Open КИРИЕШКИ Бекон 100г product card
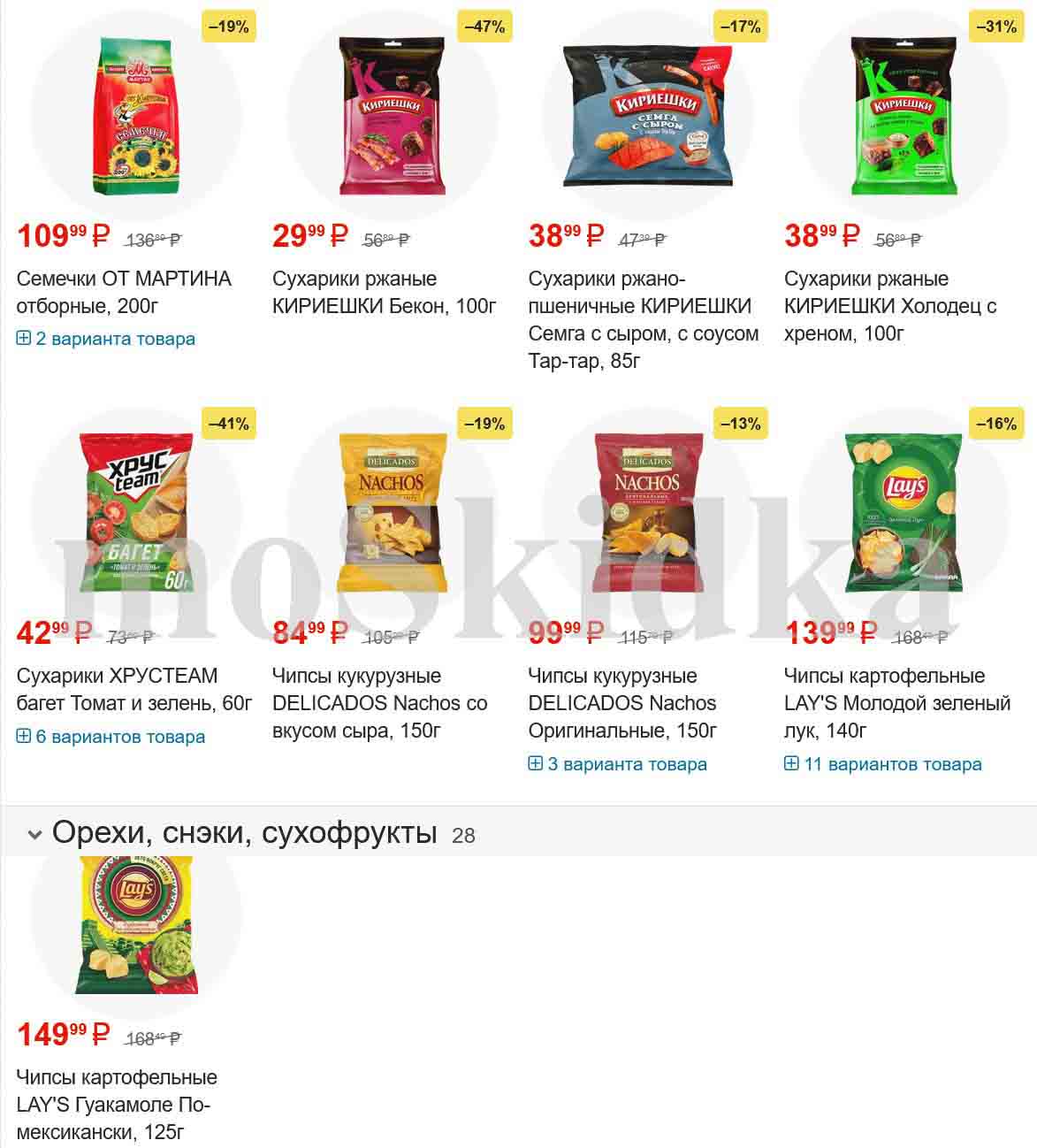The height and width of the screenshot is (1148, 1037). pos(384,292)
